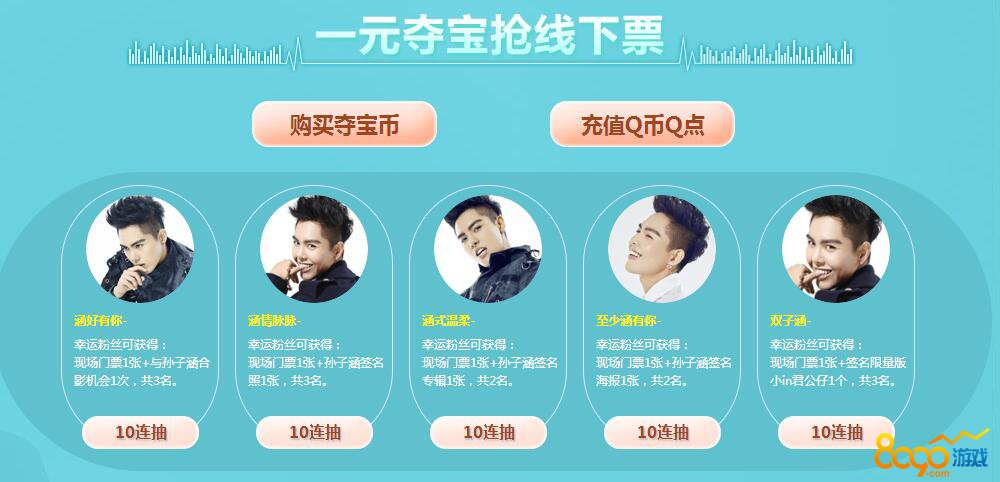Tap the 购买夺宝币 button
This screenshot has height=482, width=1000.
344,125
